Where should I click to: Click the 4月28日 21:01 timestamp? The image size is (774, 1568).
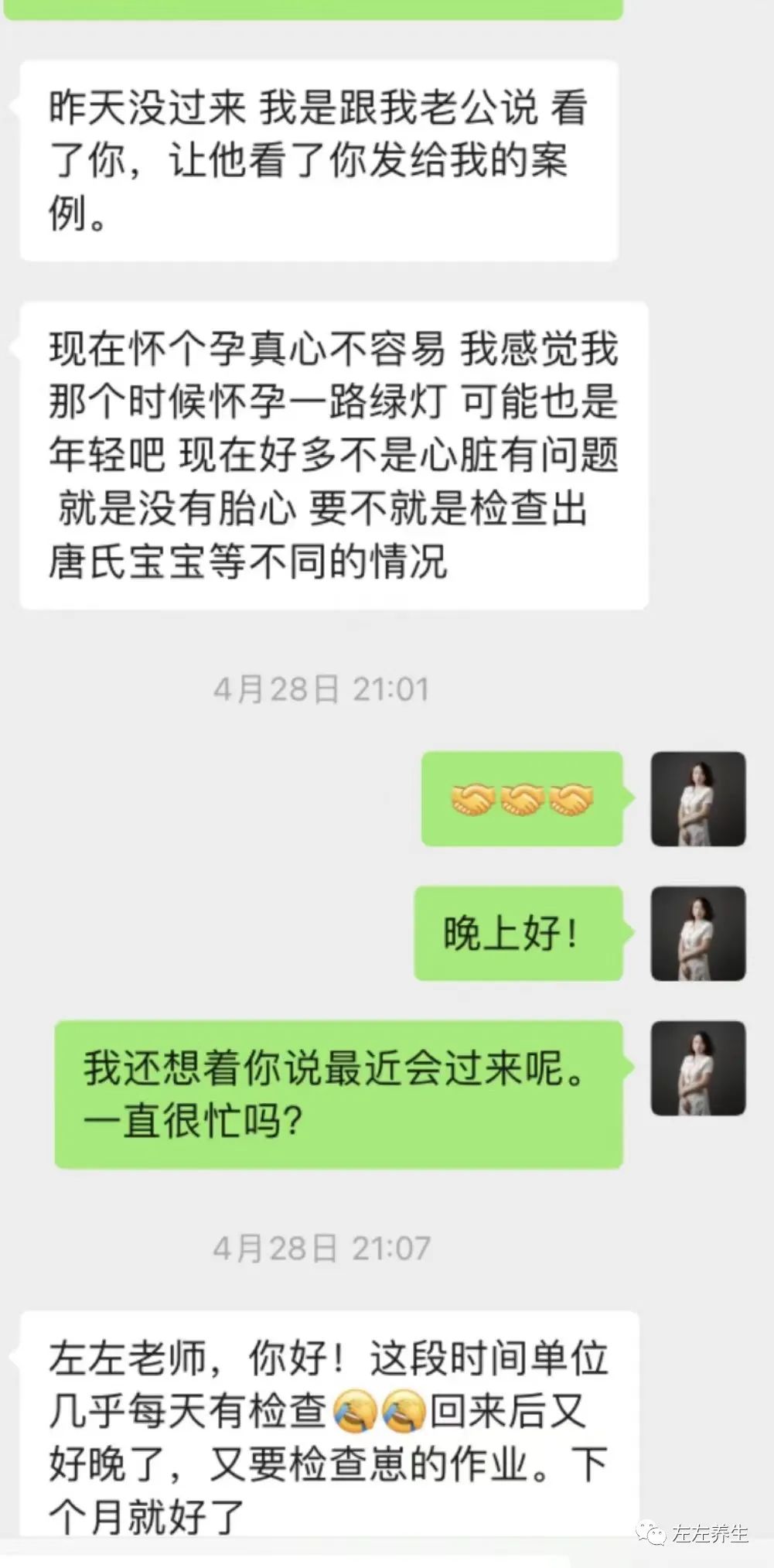pyautogui.click(x=323, y=690)
